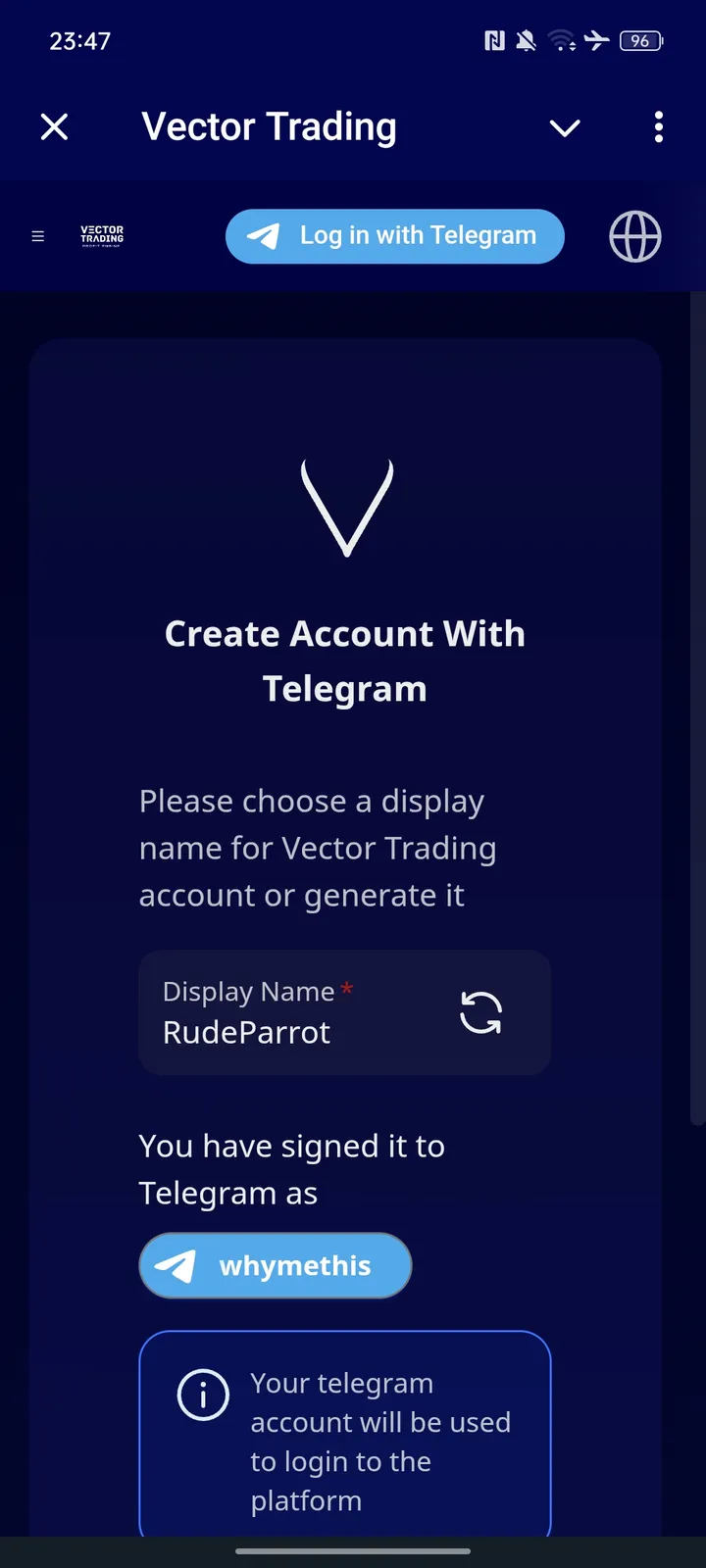Select the Vector Trading header title
This screenshot has height=1568, width=706.
[269, 125]
